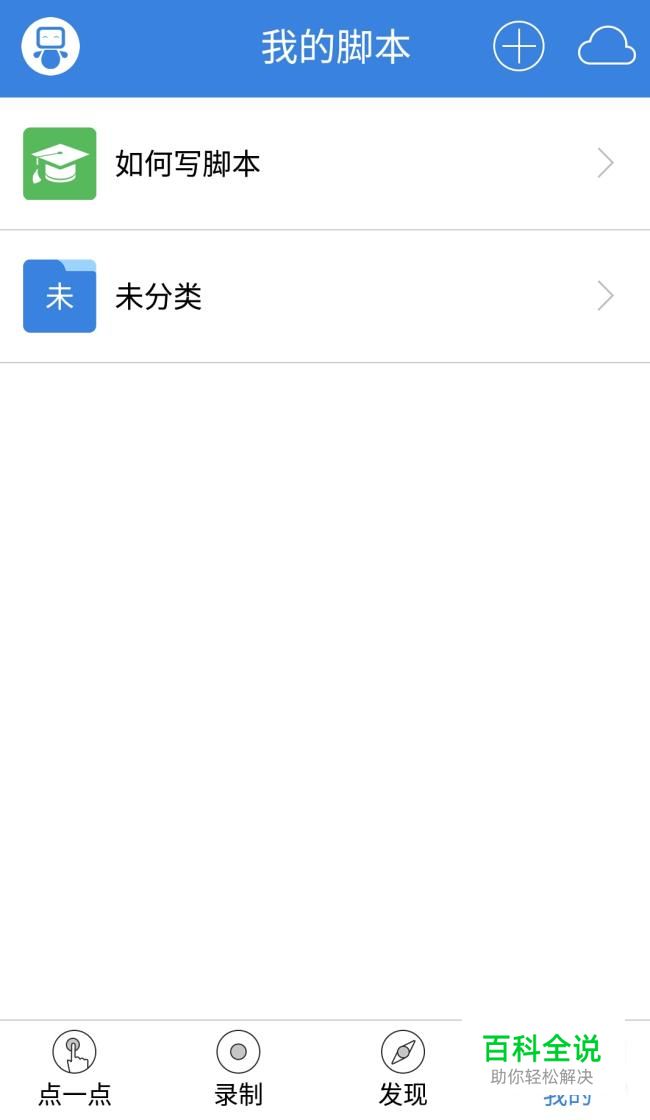Open the 如何写脚本 tutorial row
650x1120 pixels.
pos(325,164)
